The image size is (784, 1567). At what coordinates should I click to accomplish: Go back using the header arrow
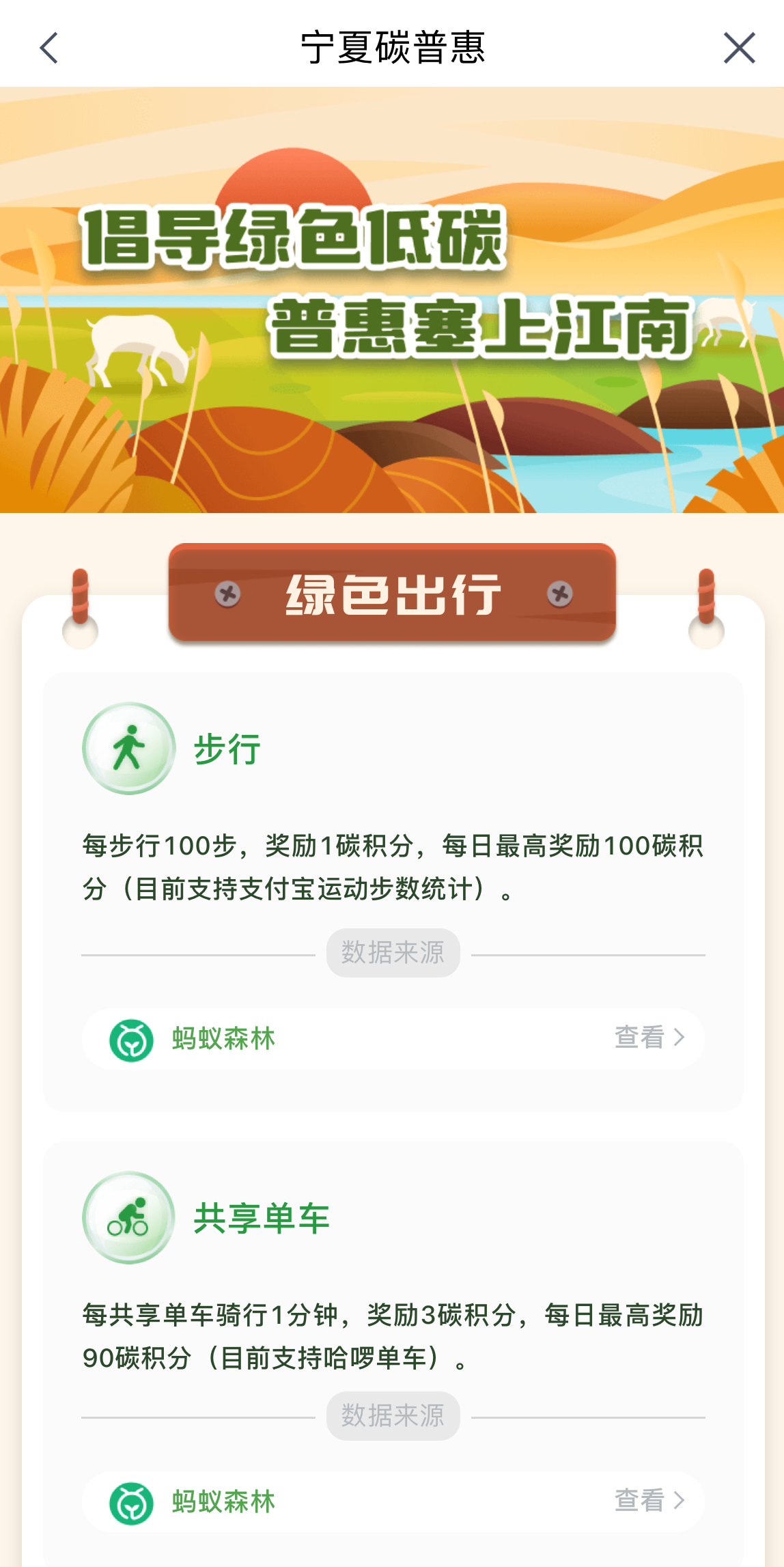point(48,48)
